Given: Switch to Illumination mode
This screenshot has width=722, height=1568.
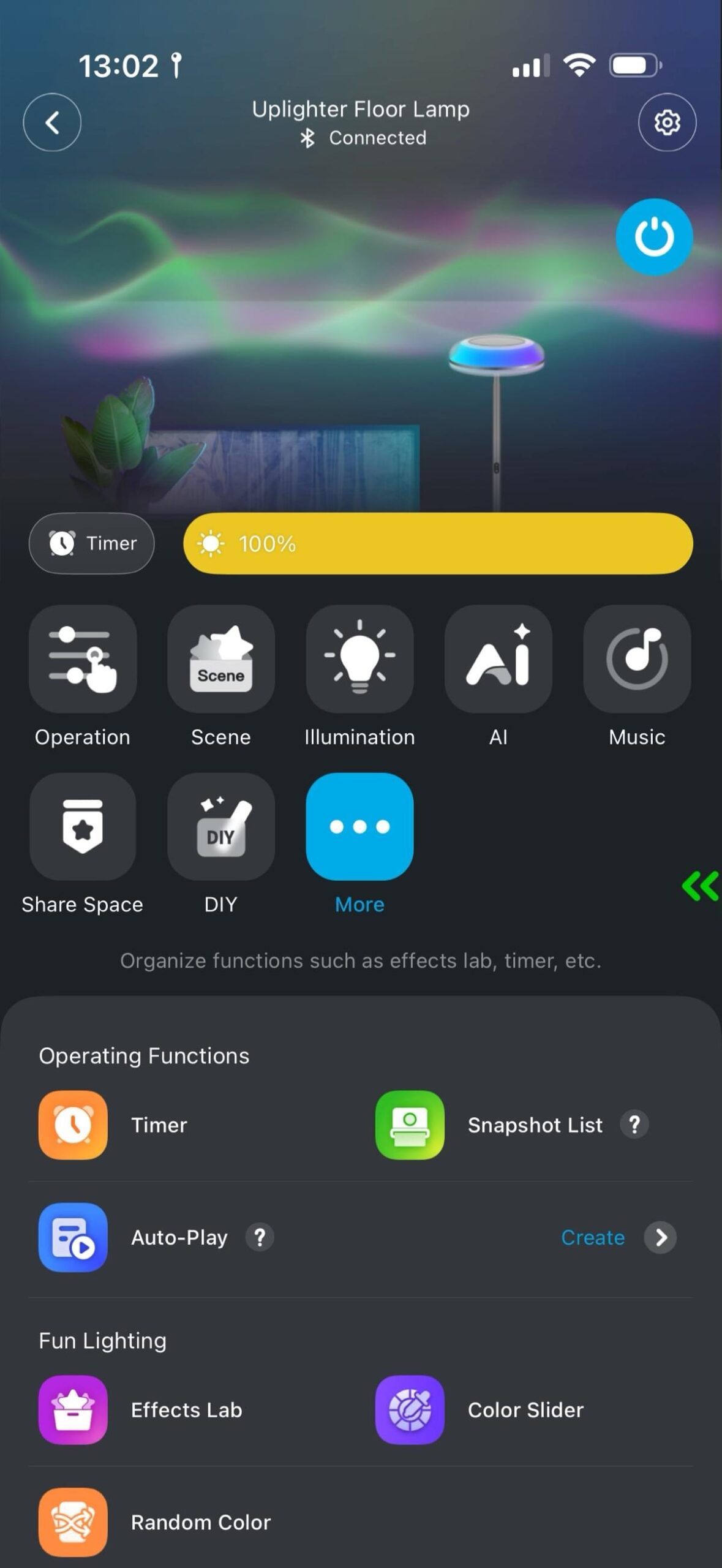Looking at the screenshot, I should tap(359, 677).
